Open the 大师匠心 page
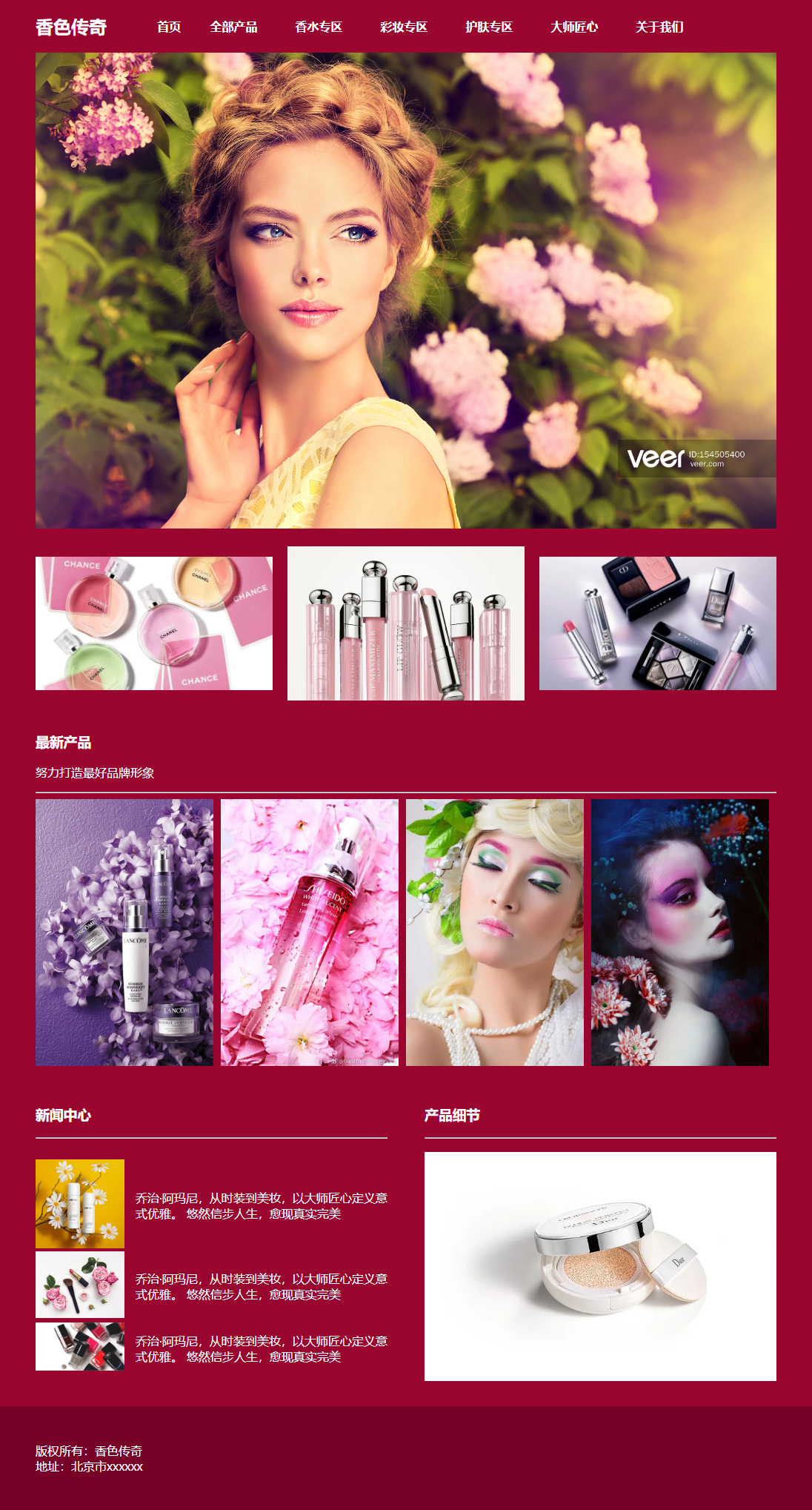This screenshot has width=812, height=1510. coord(574,27)
